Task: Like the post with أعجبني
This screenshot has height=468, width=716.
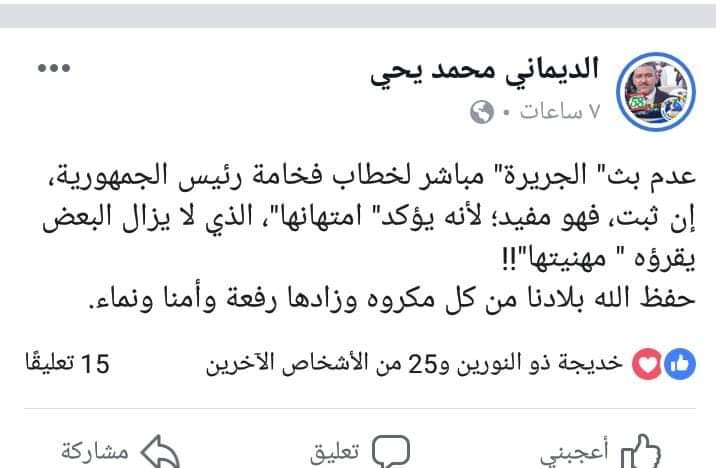Action: (x=626, y=452)
